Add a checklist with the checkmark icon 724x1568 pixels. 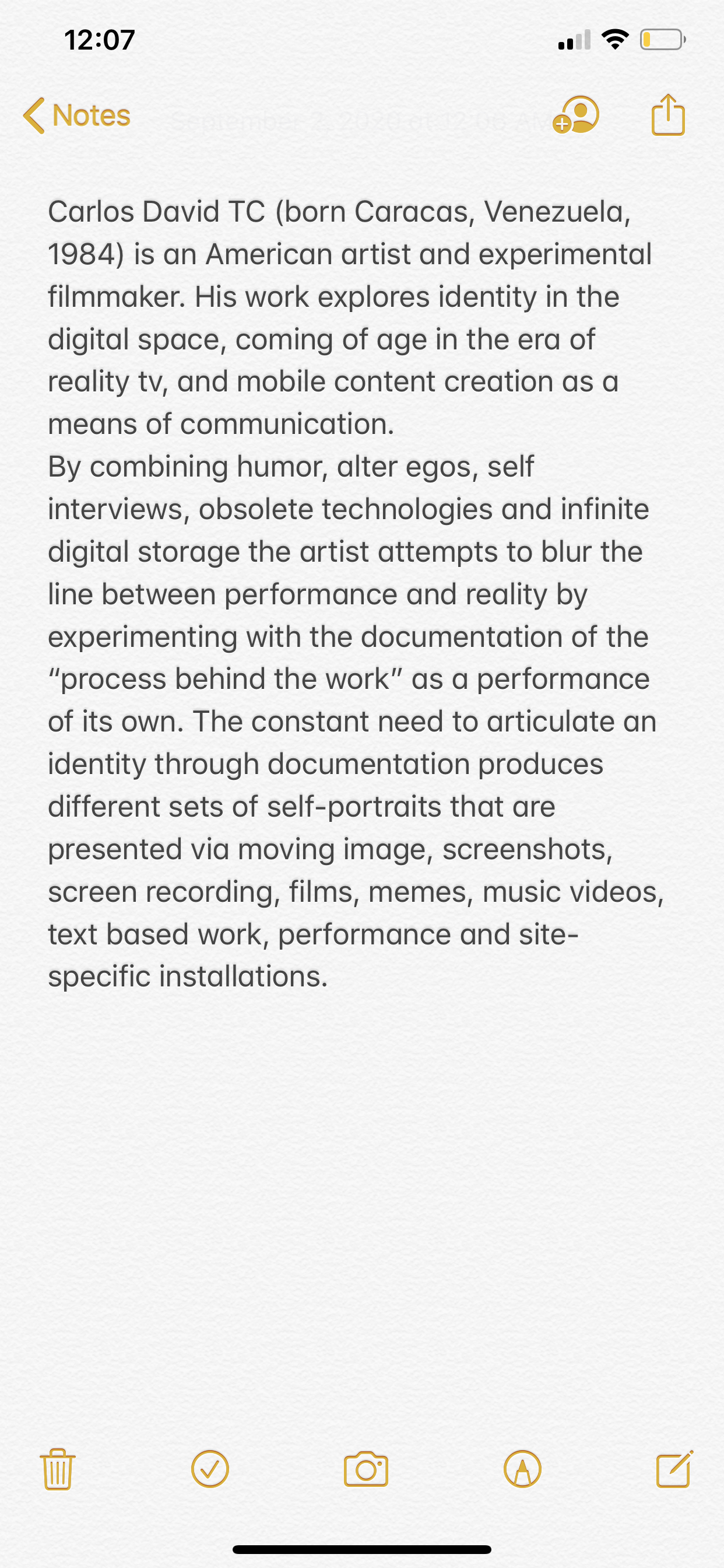pos(210,1469)
